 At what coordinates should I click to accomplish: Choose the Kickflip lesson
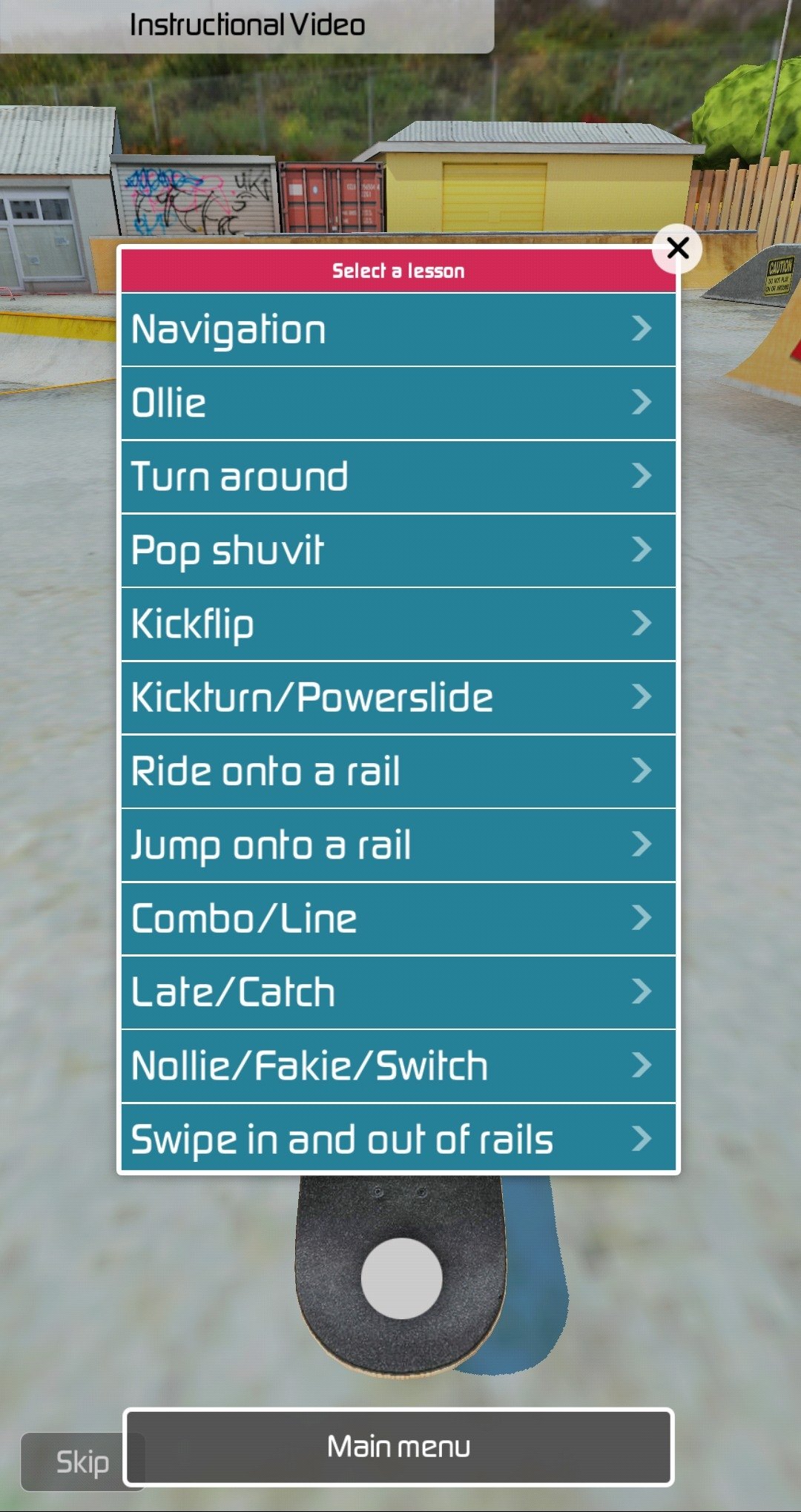pyautogui.click(x=398, y=624)
